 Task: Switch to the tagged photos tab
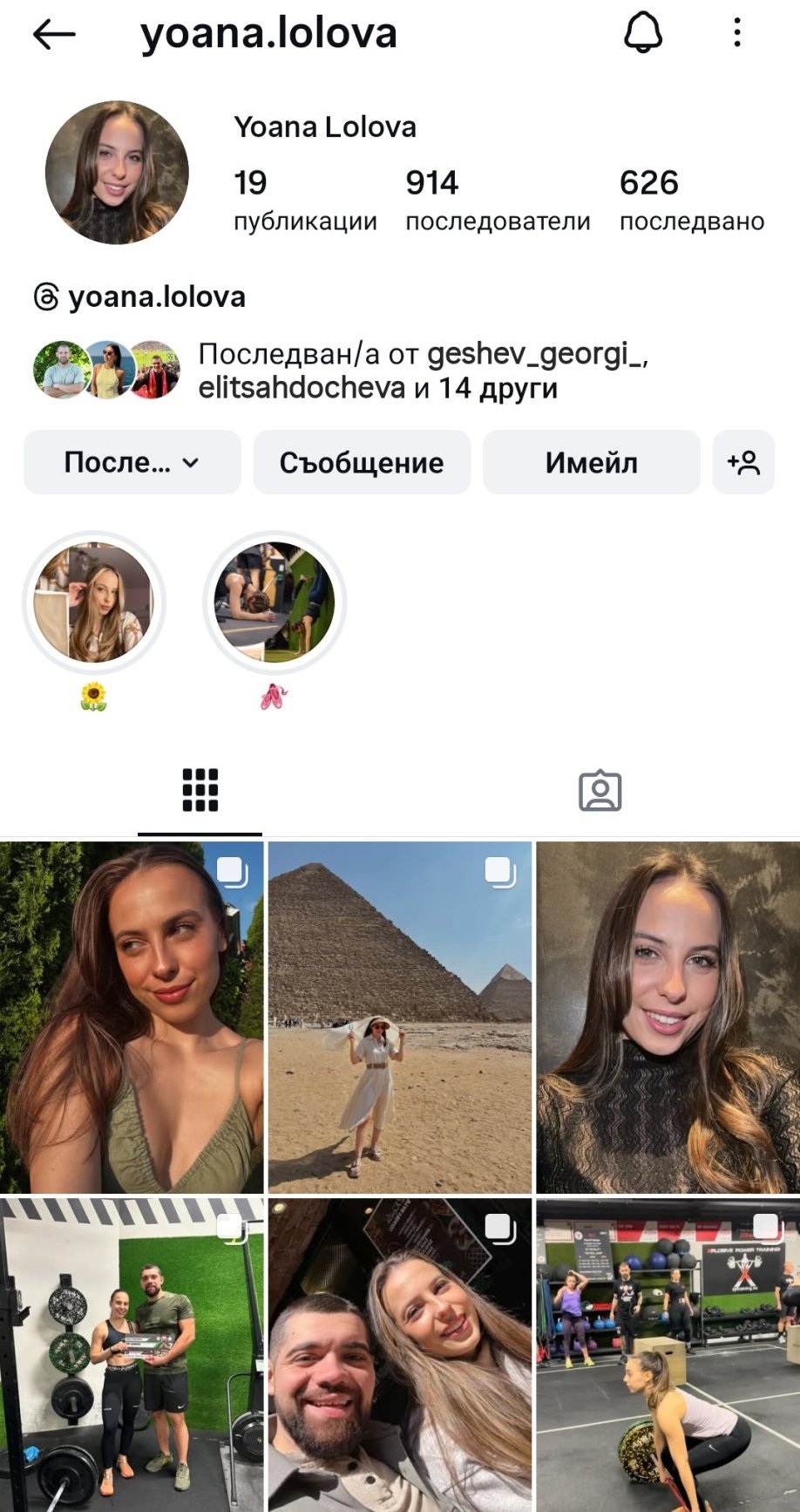pos(600,791)
